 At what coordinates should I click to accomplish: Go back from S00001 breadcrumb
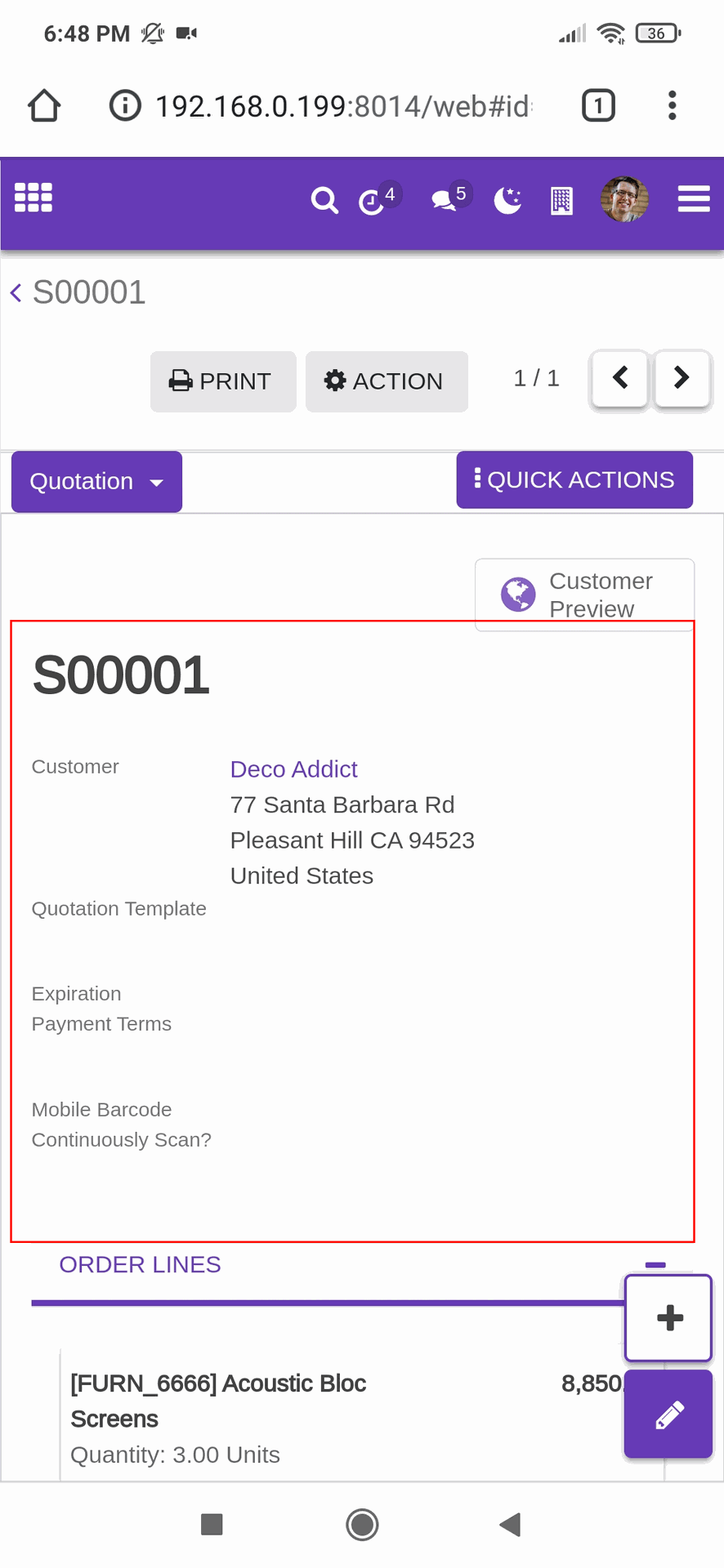pos(16,292)
